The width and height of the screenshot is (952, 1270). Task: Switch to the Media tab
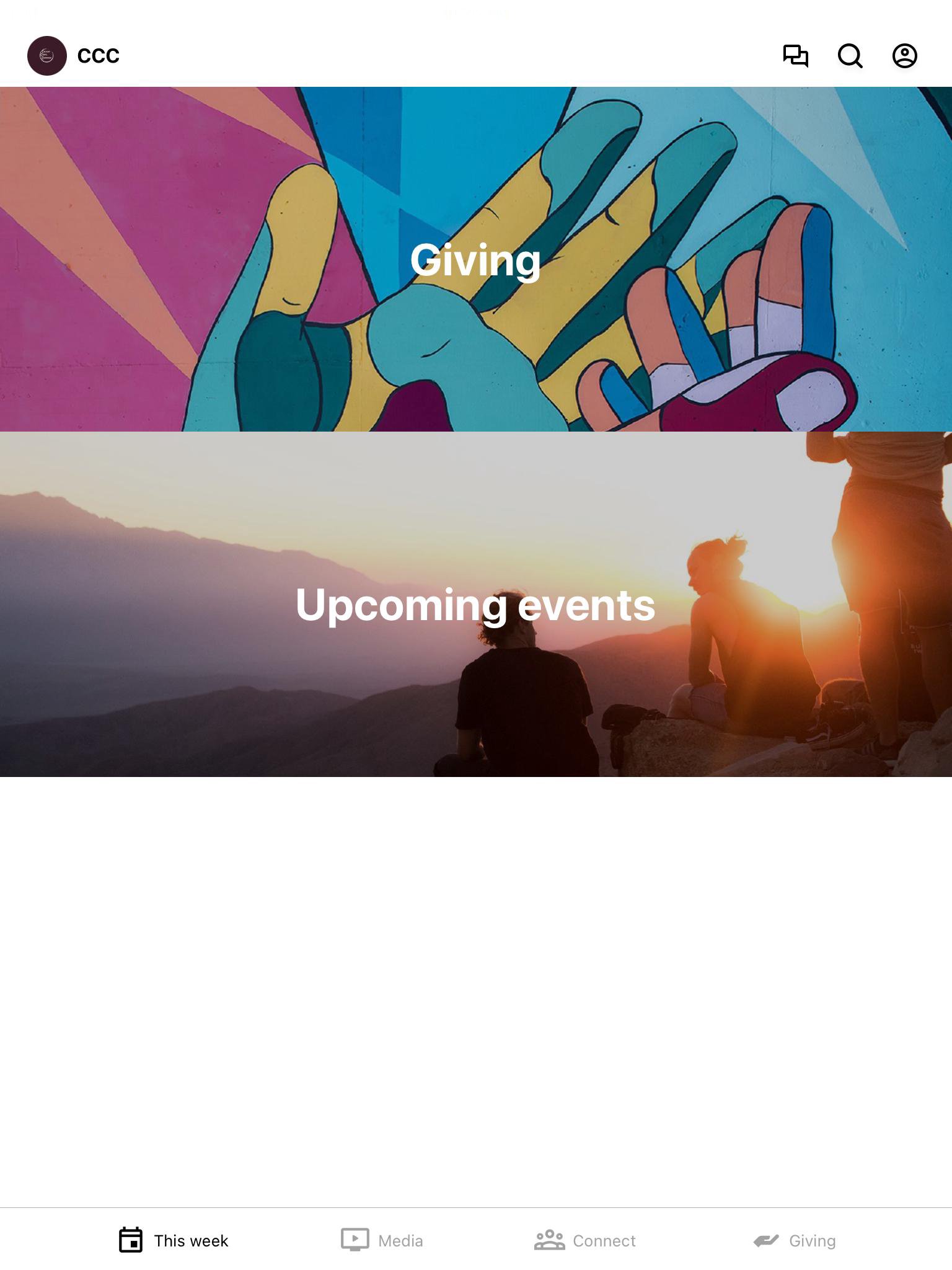[382, 1240]
